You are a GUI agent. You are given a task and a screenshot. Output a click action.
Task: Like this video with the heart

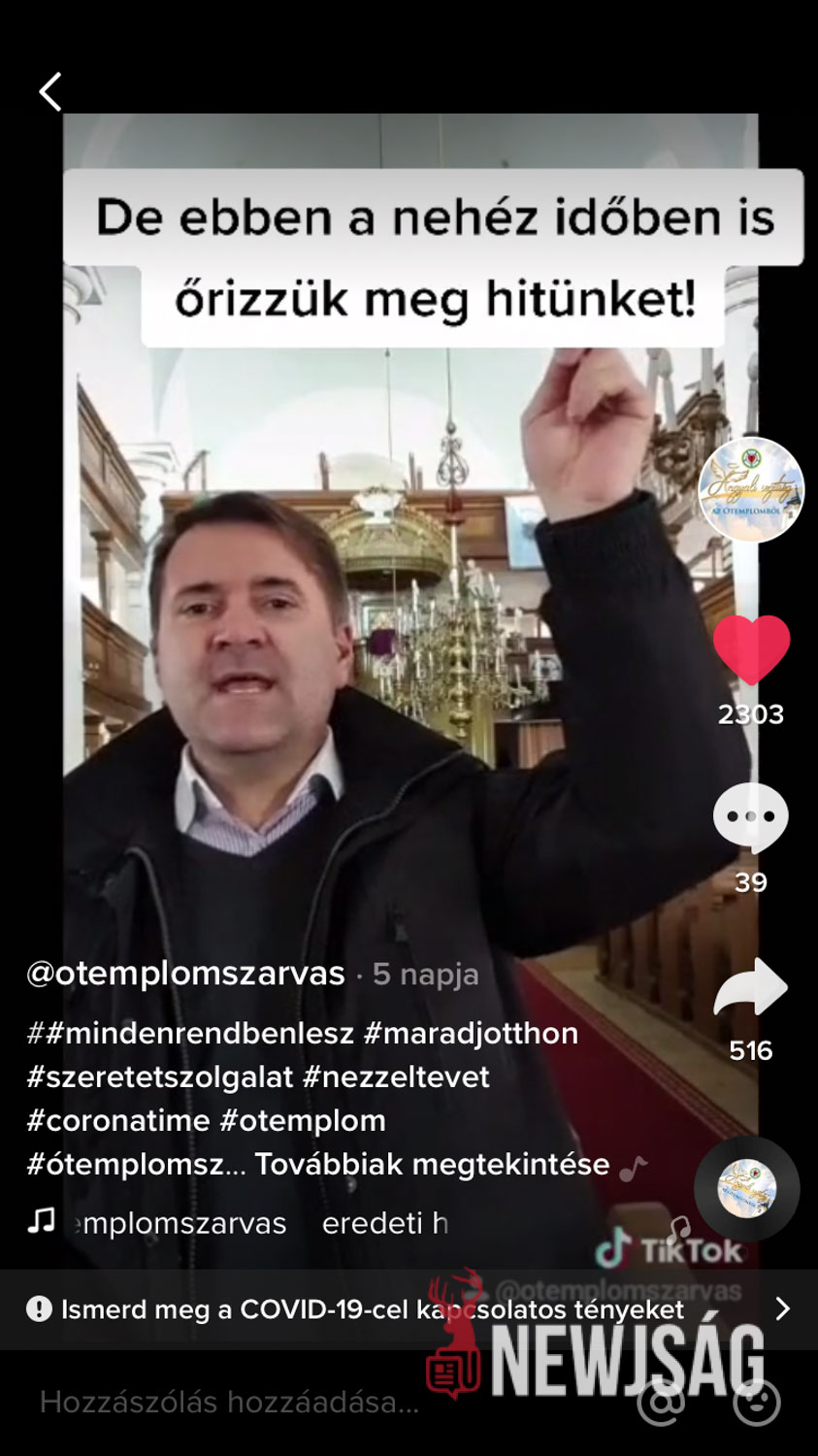(751, 649)
